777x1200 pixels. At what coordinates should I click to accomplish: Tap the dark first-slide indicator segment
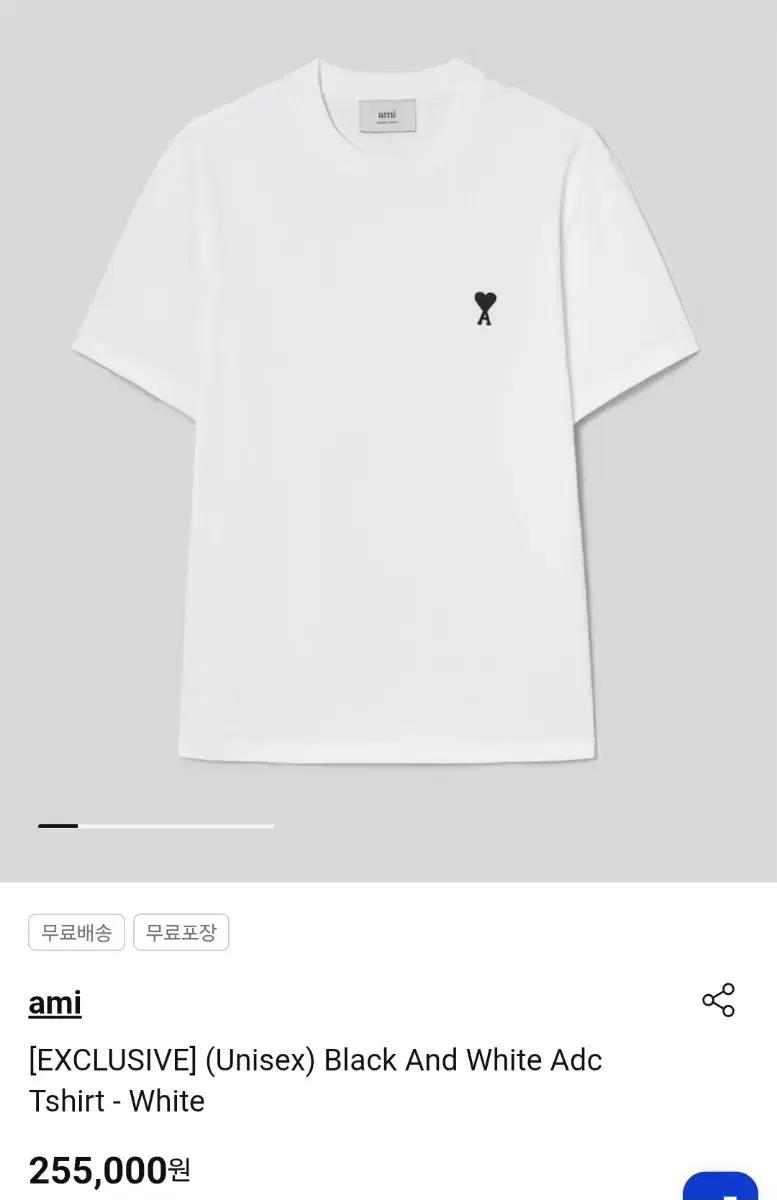click(57, 826)
